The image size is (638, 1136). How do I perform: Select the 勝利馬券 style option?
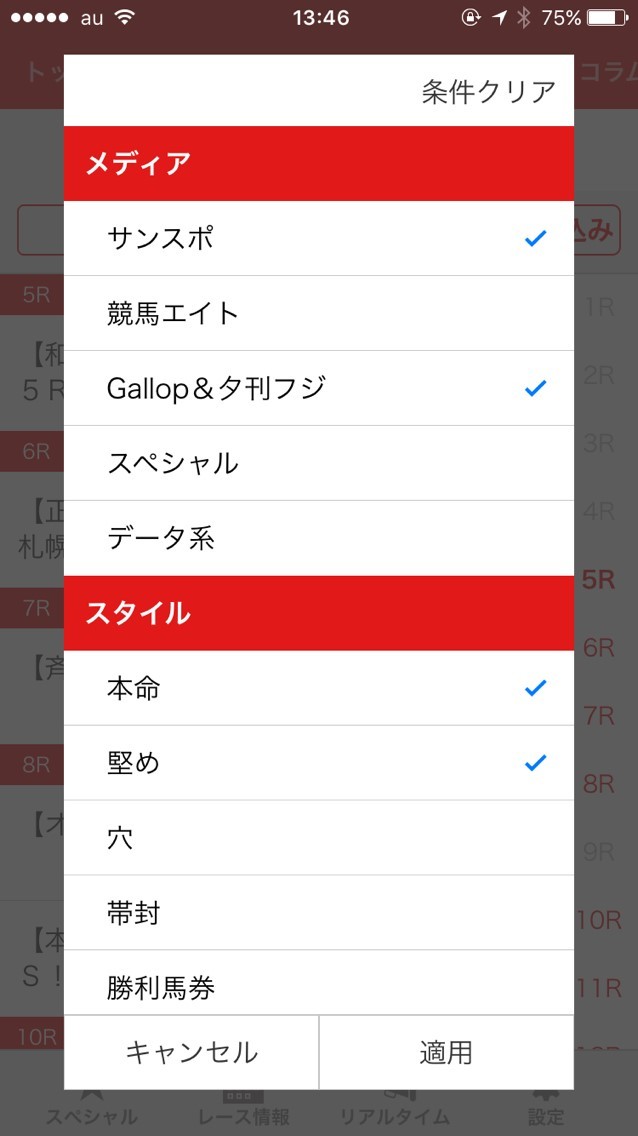click(318, 986)
